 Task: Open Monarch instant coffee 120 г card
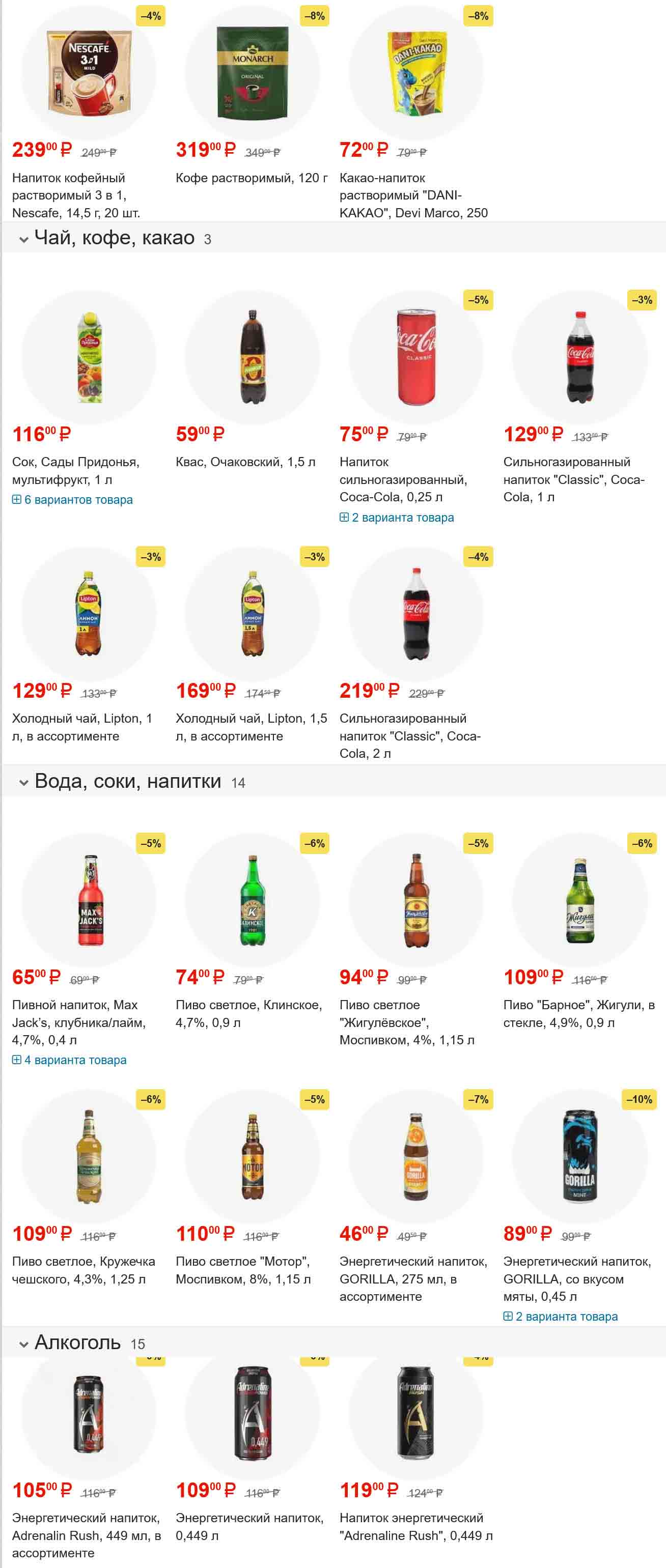point(251,178)
